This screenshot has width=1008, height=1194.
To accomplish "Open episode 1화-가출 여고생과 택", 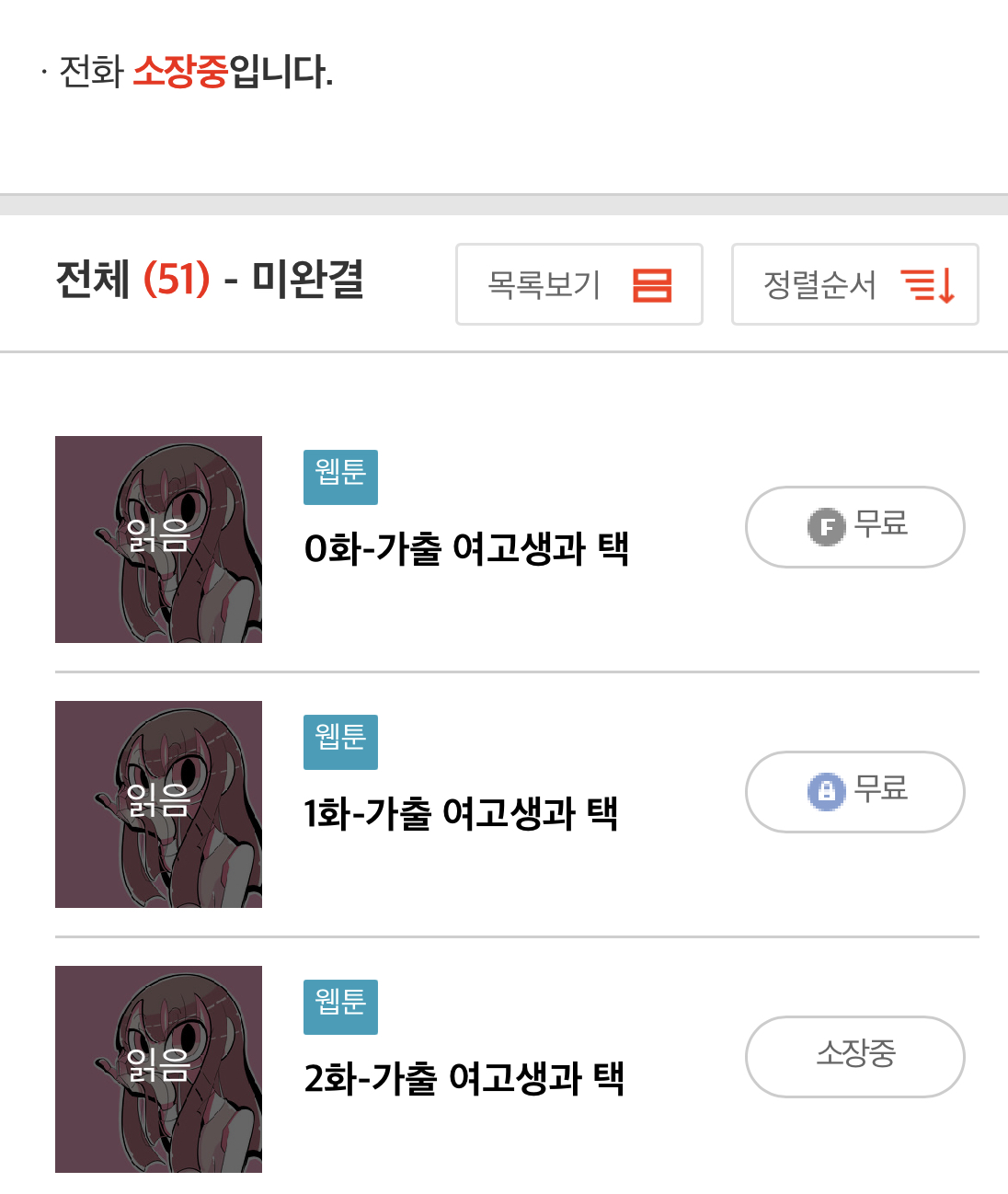I will [461, 813].
